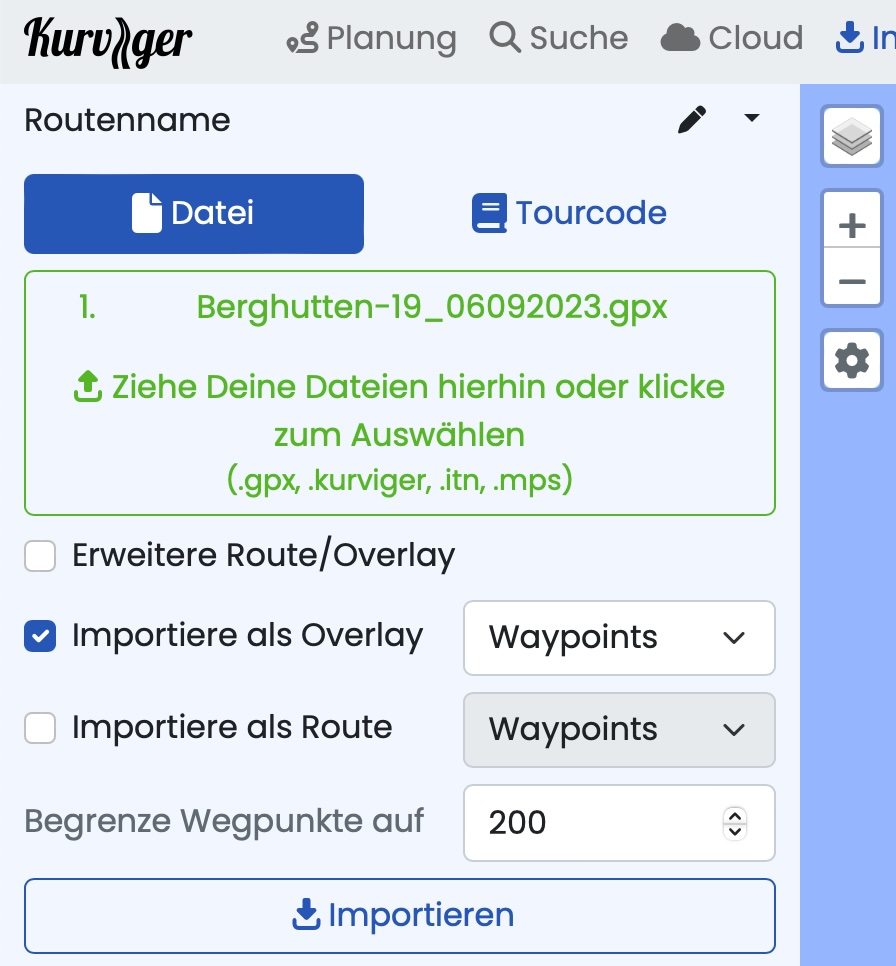
Task: Go to the Cloud section
Action: 732,38
